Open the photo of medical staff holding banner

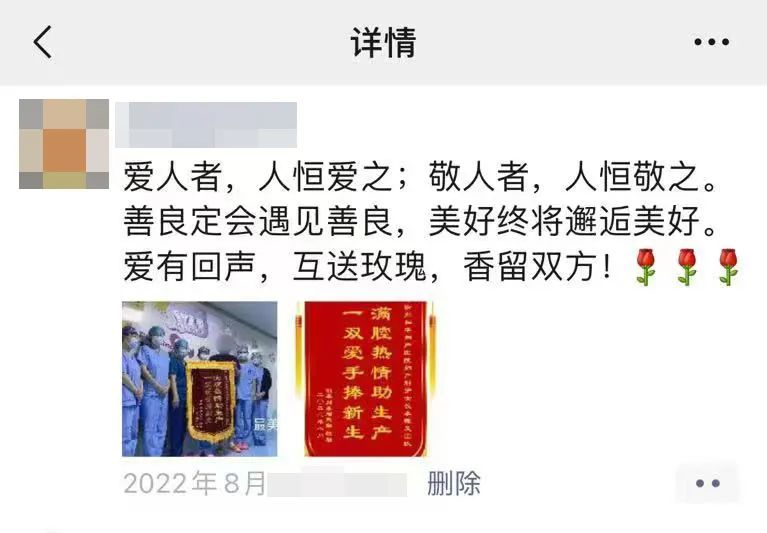[199, 379]
